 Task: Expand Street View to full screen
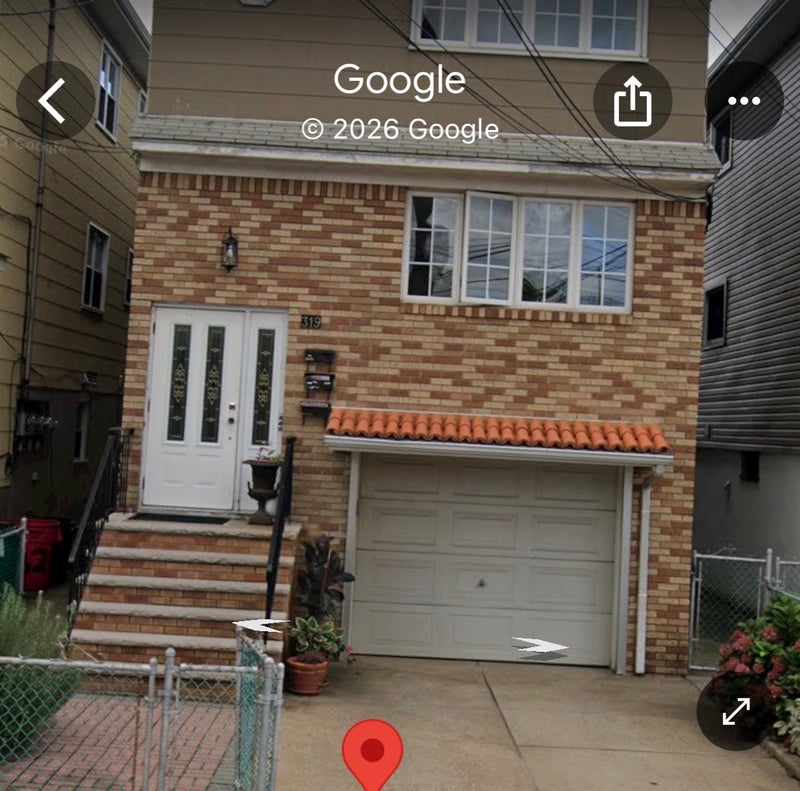(x=735, y=711)
